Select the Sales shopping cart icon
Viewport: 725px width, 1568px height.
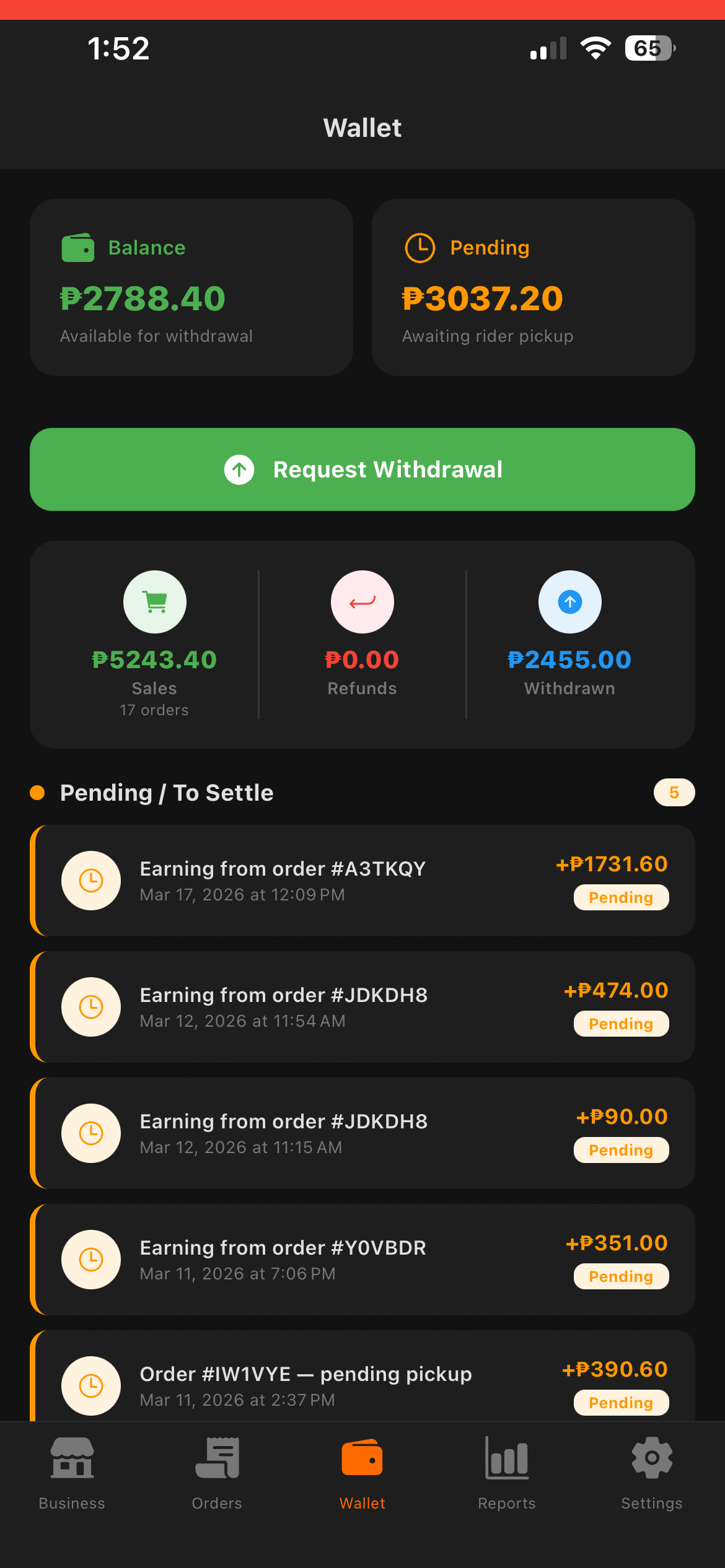[x=155, y=601]
